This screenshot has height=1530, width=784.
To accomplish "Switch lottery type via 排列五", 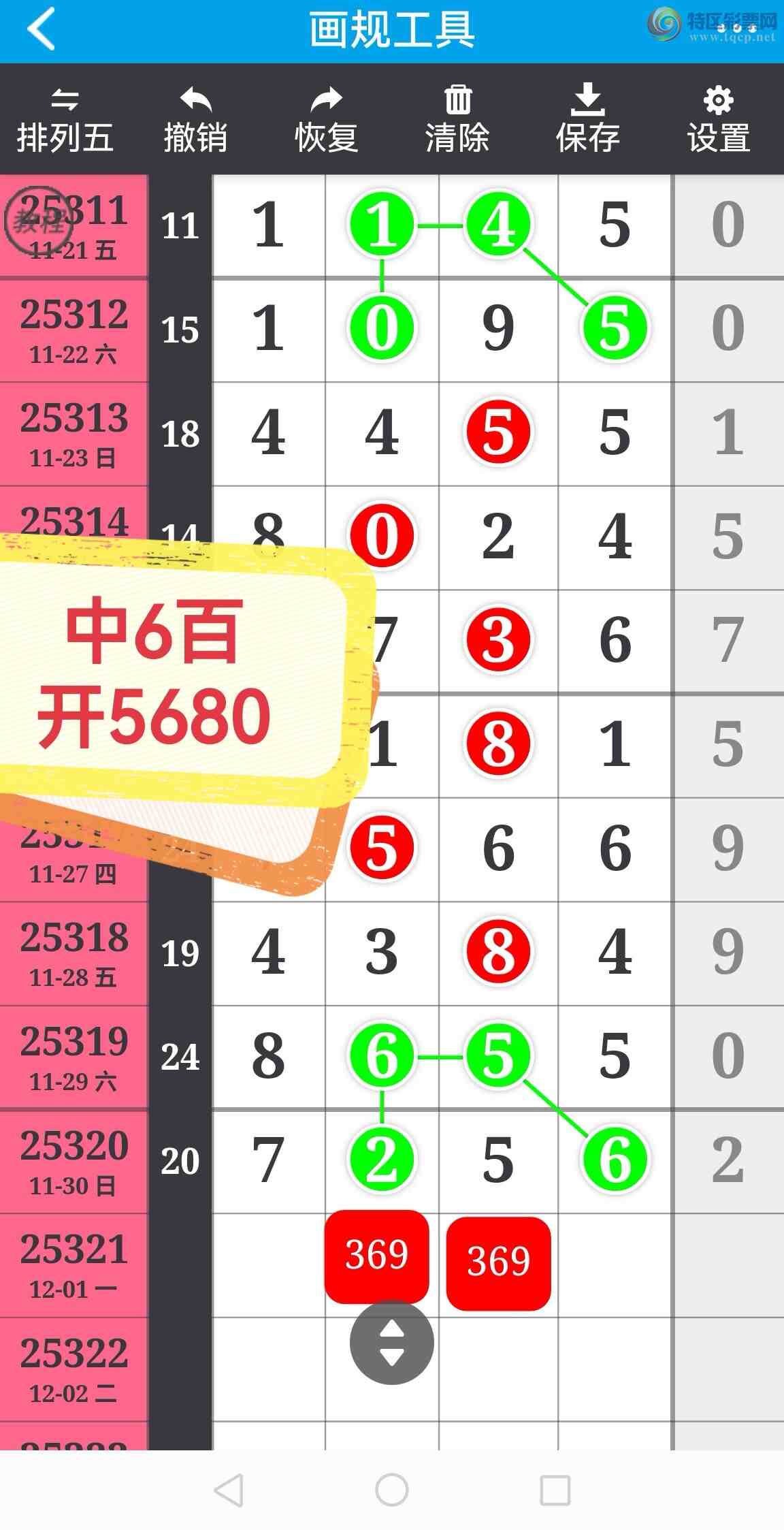I will tap(65, 121).
